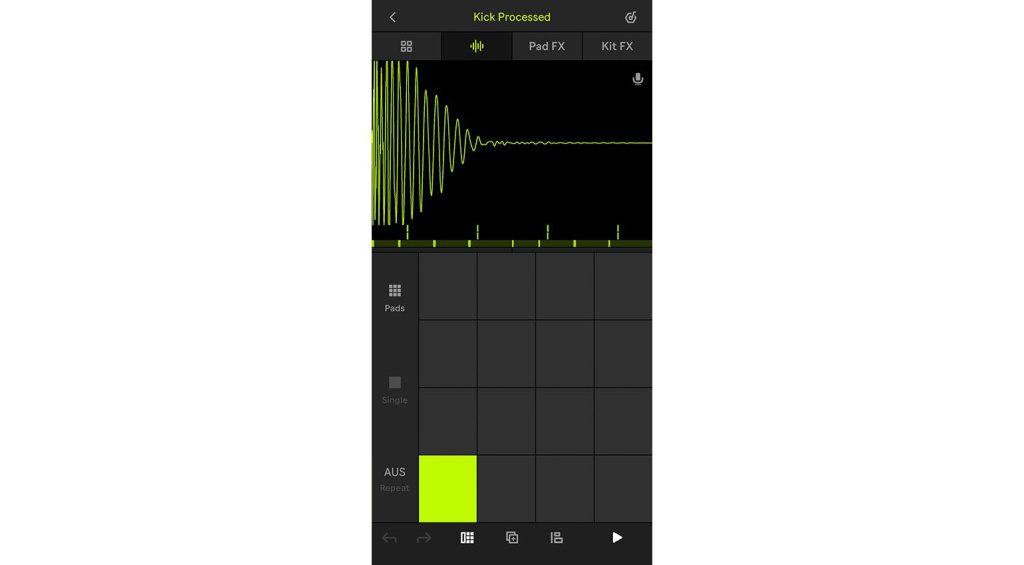Tap the microphone to record a sample
Image resolution: width=1024 pixels, height=565 pixels.
(x=638, y=79)
